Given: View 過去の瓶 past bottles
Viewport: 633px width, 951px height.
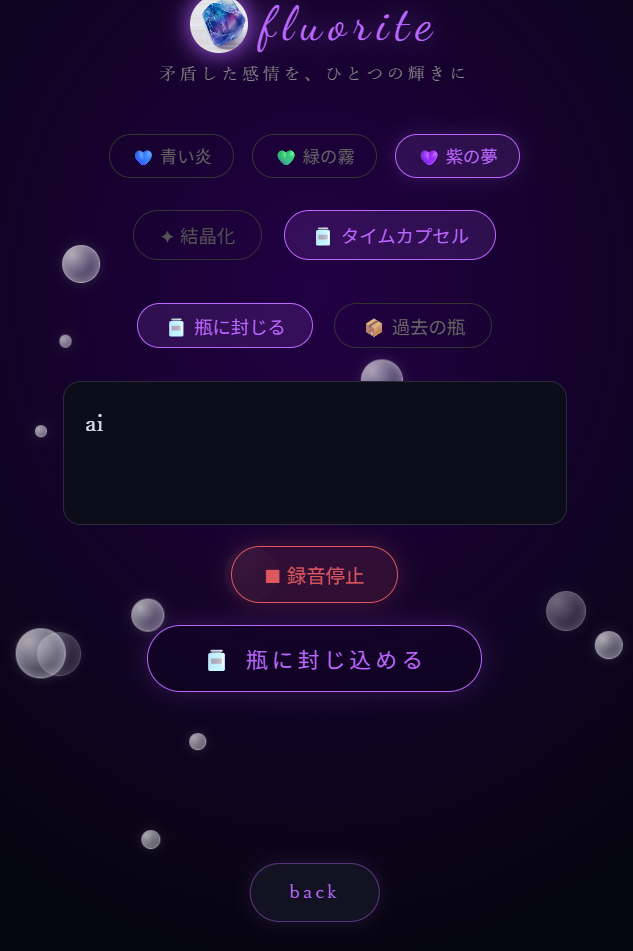Looking at the screenshot, I should coord(413,326).
